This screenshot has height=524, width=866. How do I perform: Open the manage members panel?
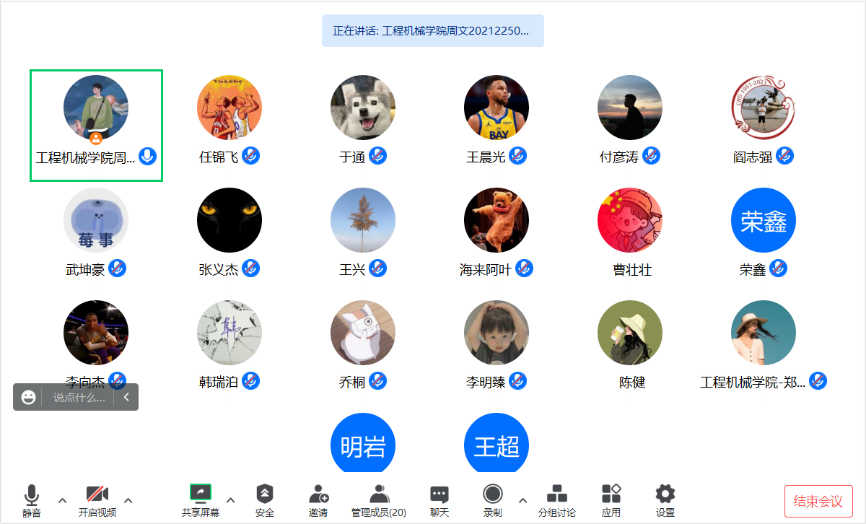(x=378, y=499)
